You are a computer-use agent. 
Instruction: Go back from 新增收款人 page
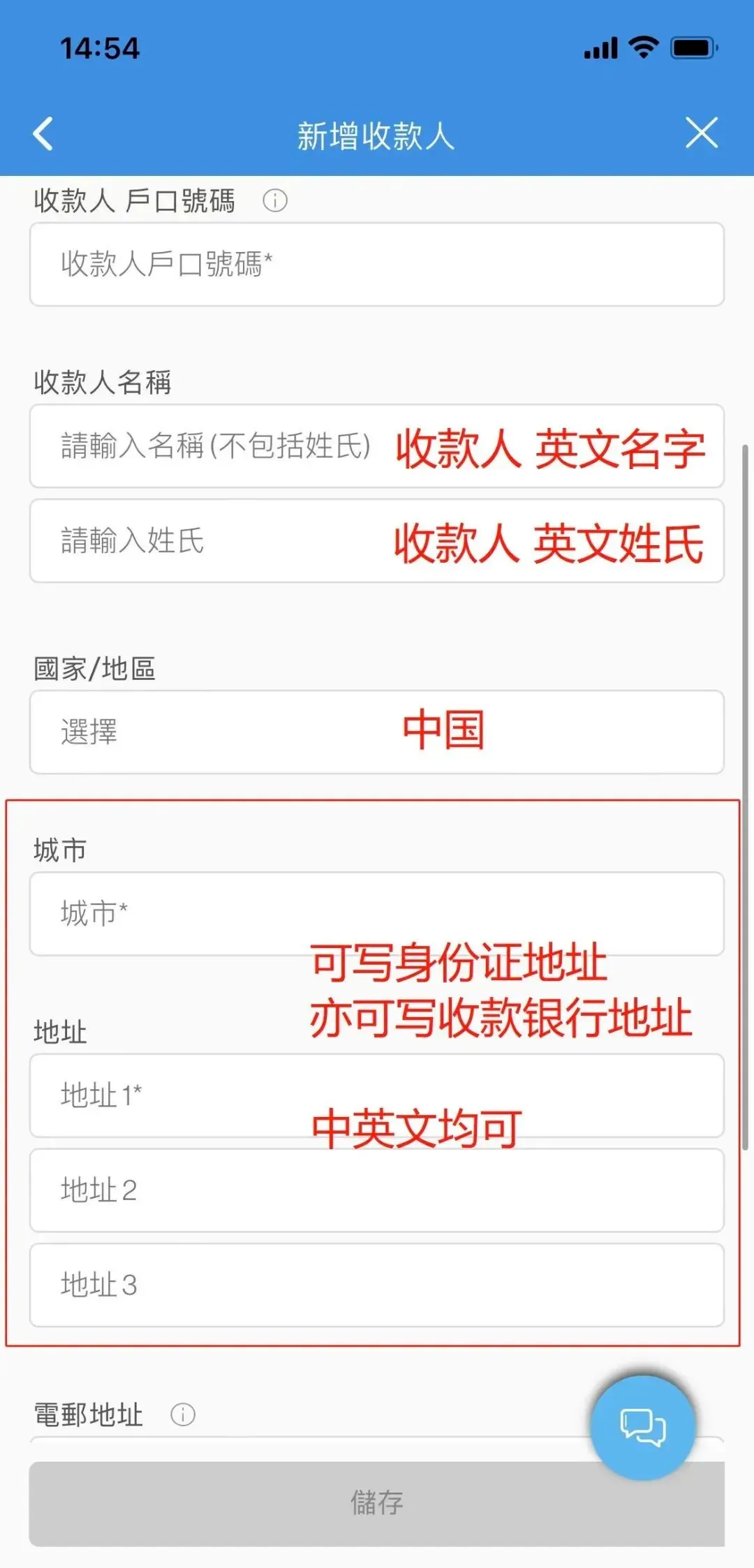[x=43, y=133]
